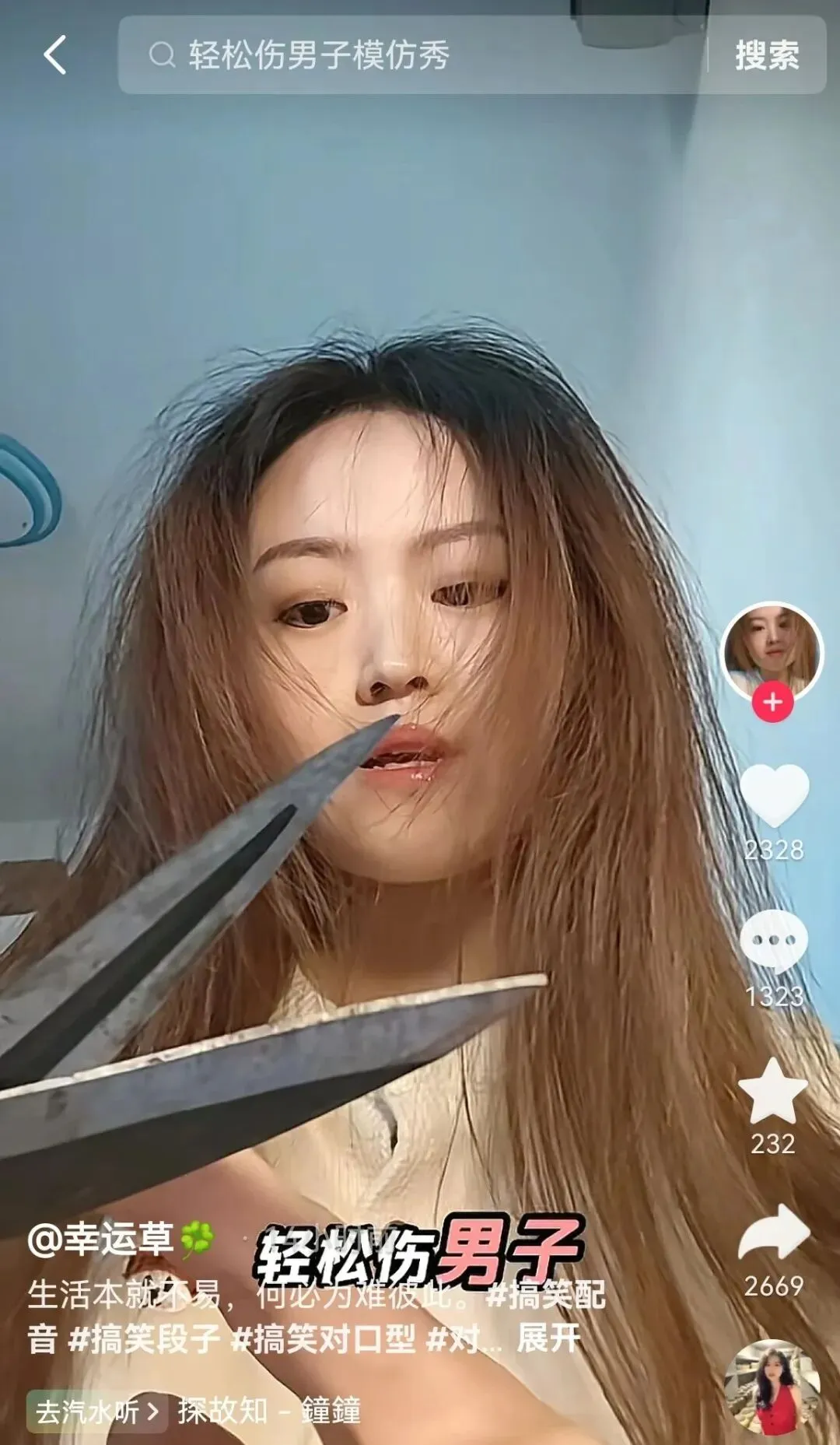This screenshot has width=840, height=1445.
Task: Follow creator with red plus button
Action: point(772,702)
